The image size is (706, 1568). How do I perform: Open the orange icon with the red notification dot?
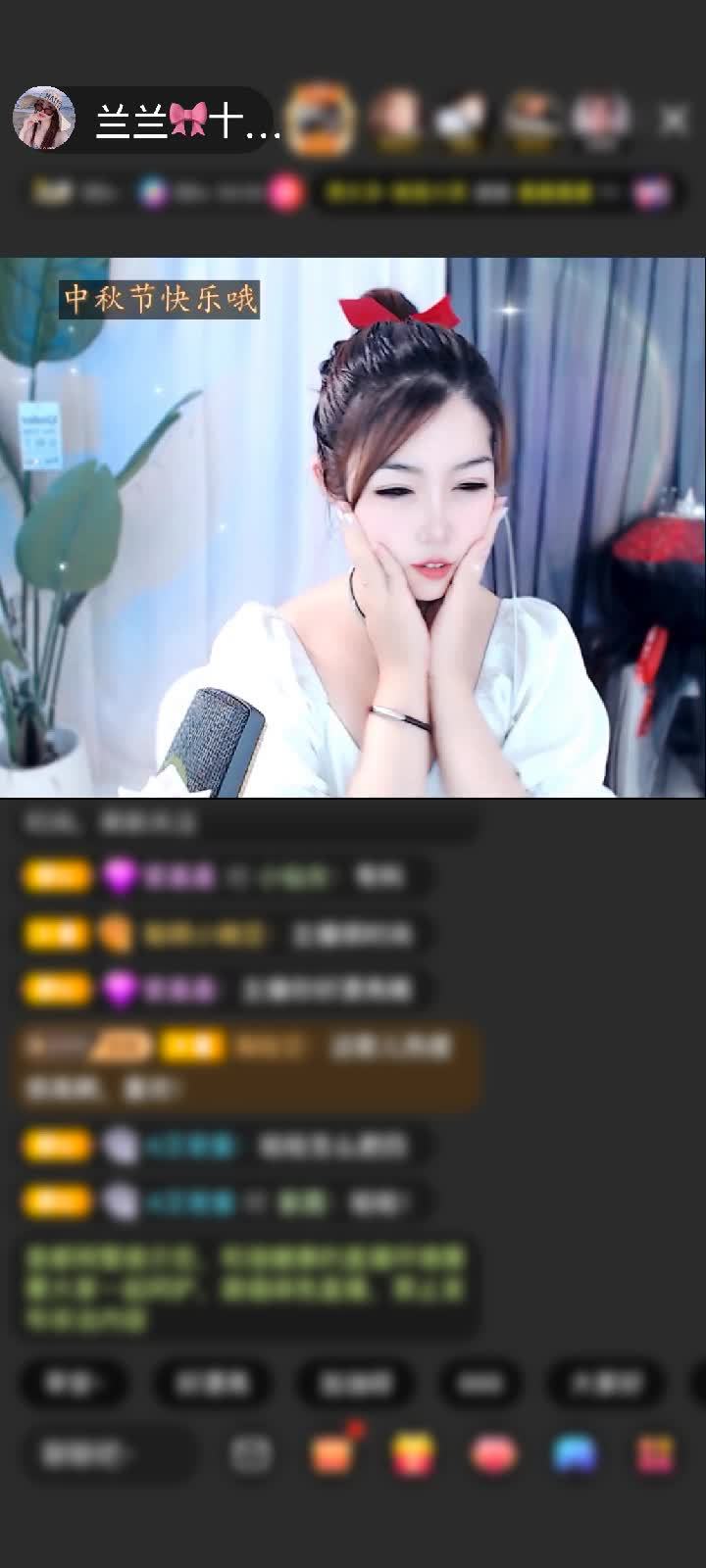coord(333,1453)
